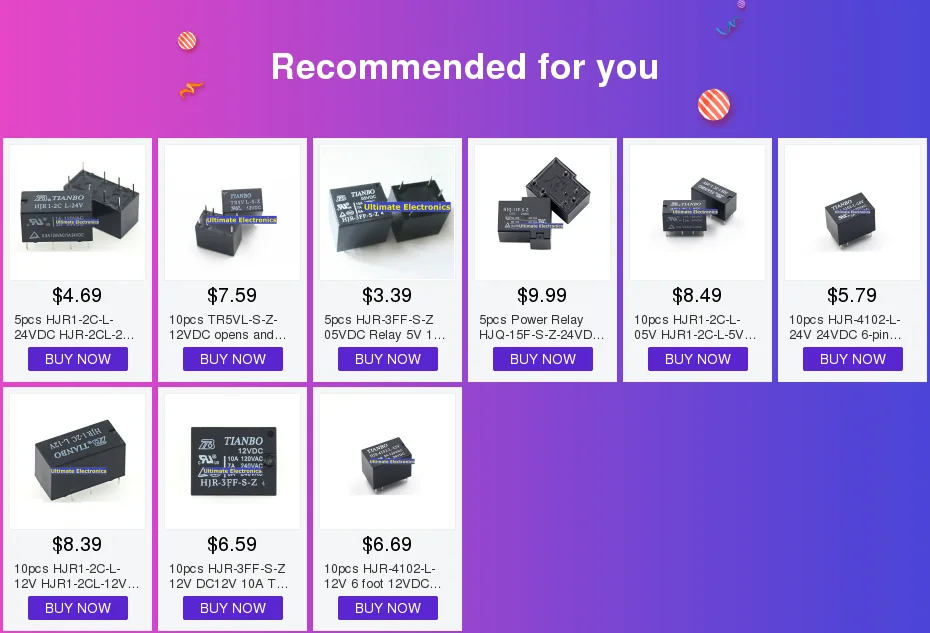Tap BUY NOW under HJR-3FF-S-Z 05VDC relay
930x633 pixels.
coord(388,359)
